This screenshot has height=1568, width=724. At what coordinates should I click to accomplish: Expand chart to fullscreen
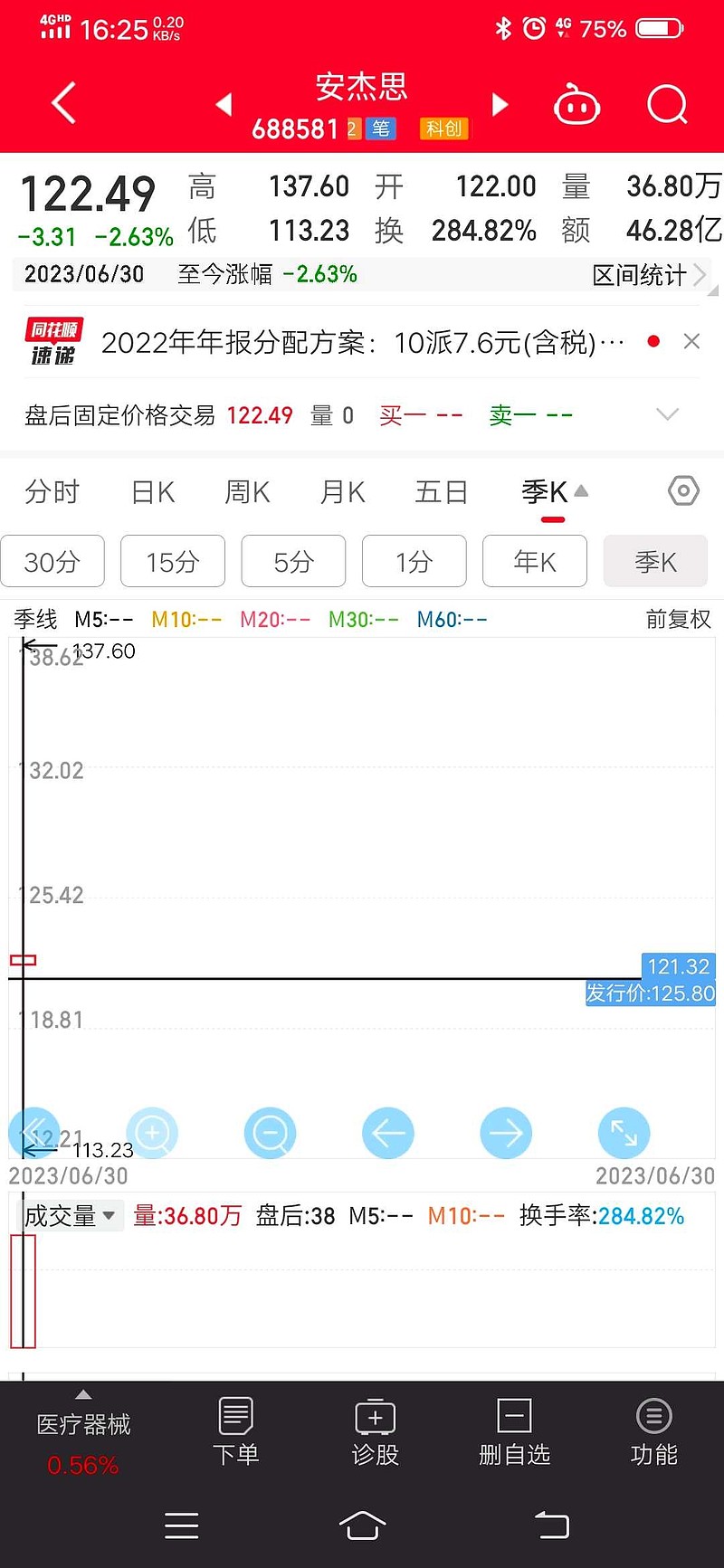point(624,1133)
